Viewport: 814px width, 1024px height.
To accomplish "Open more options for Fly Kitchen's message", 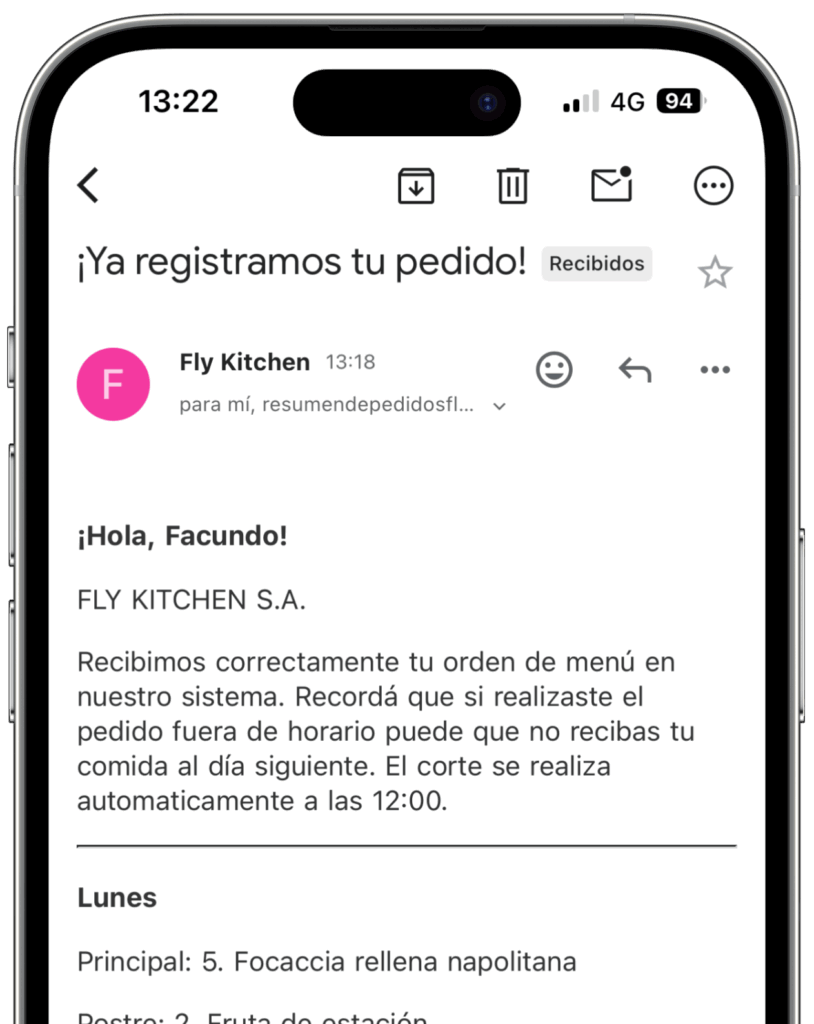I will (715, 370).
